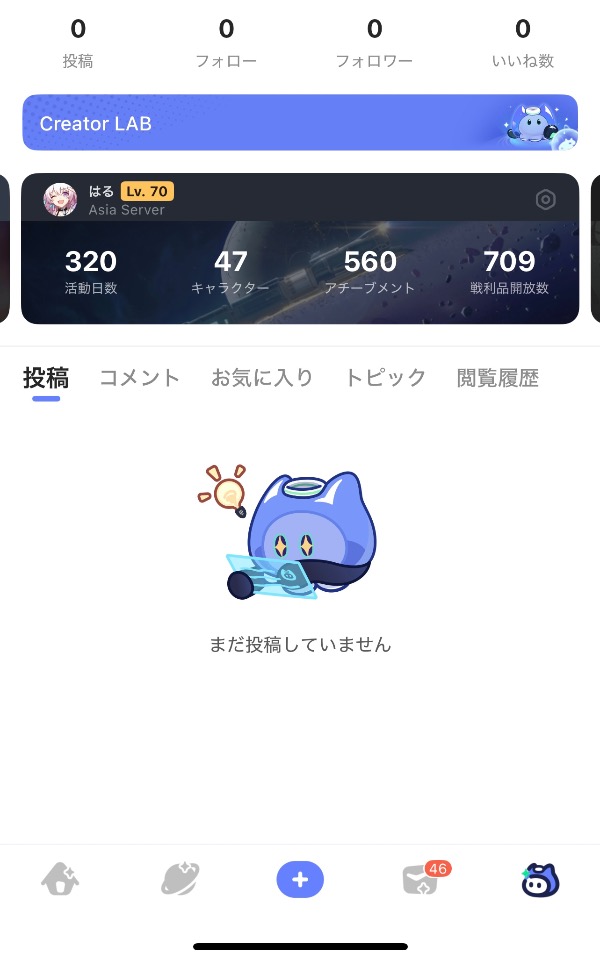Image resolution: width=600 pixels, height=961 pixels.
Task: Switch to the お気に入り tab
Action: pyautogui.click(x=262, y=378)
